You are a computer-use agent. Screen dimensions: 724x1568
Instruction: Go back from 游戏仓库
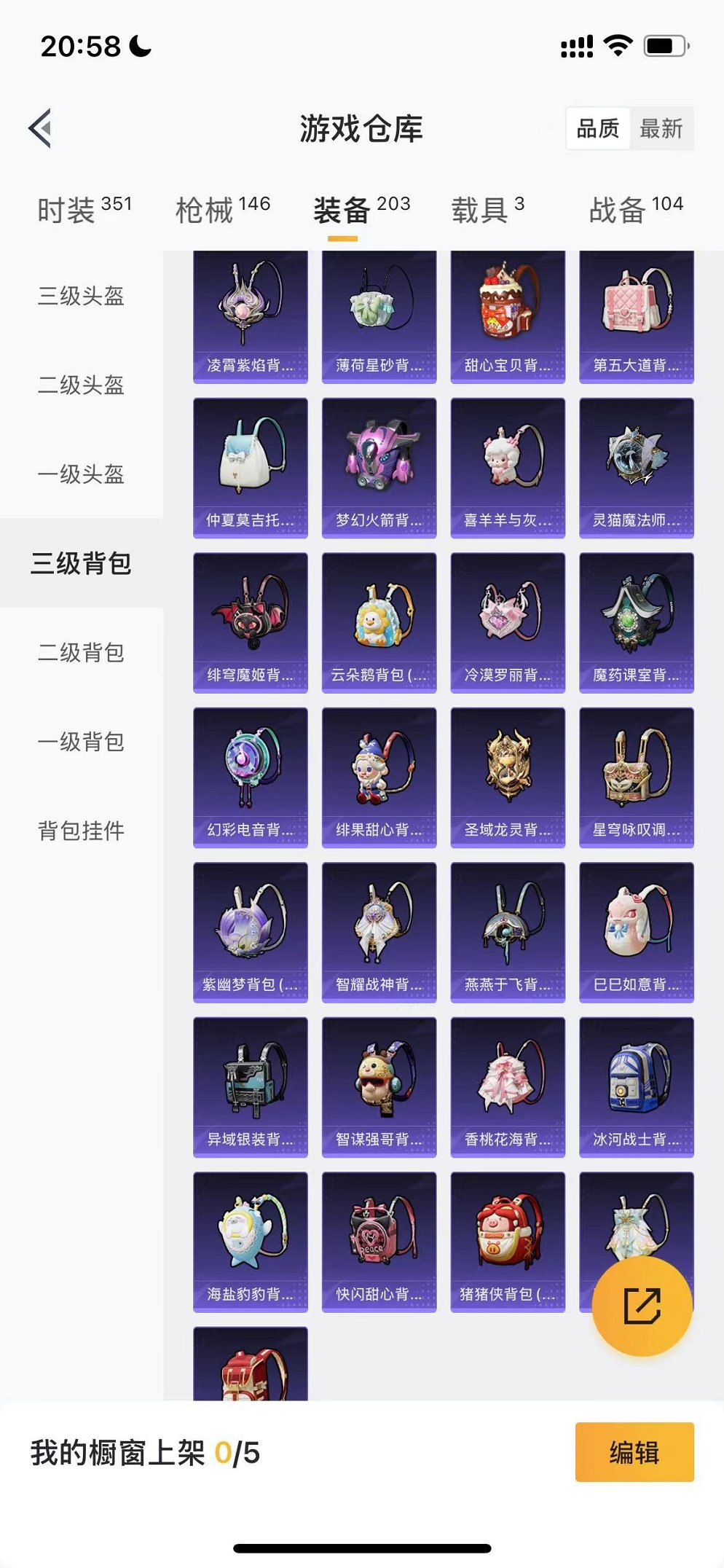coord(41,128)
